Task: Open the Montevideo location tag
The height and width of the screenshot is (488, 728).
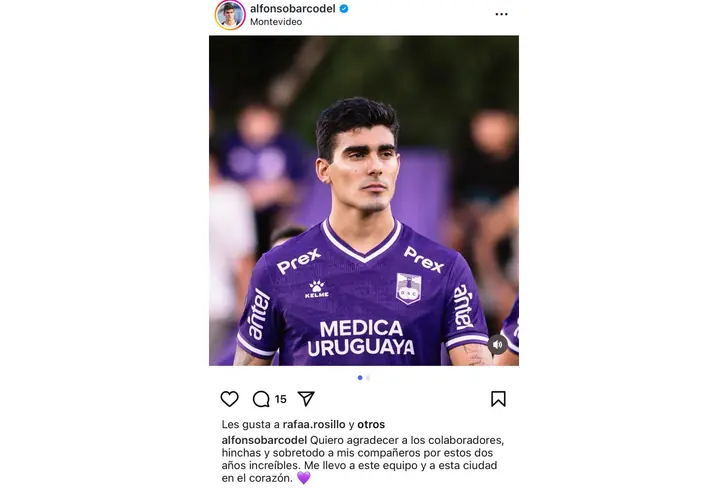Action: tap(277, 22)
